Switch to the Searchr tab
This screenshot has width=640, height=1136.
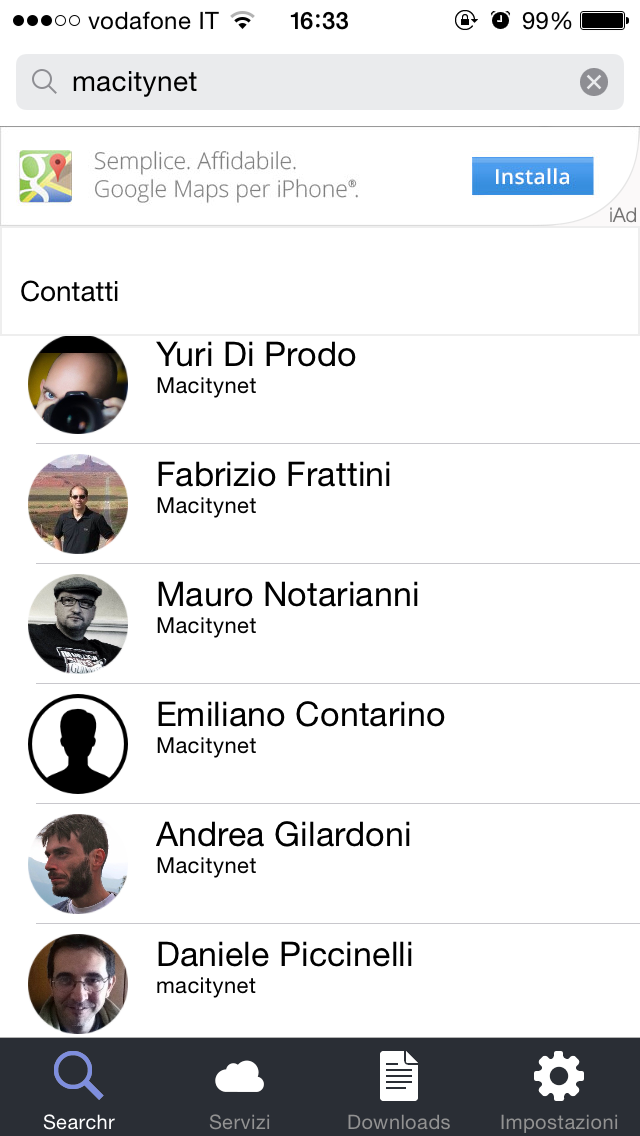pos(79,1089)
